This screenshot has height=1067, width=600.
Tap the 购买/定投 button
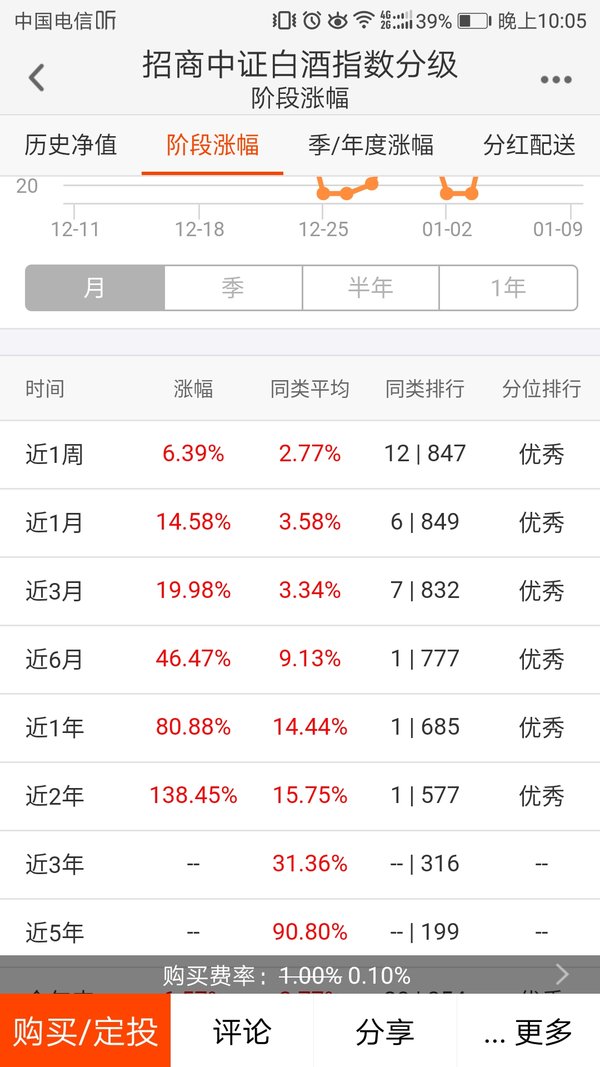point(85,1030)
